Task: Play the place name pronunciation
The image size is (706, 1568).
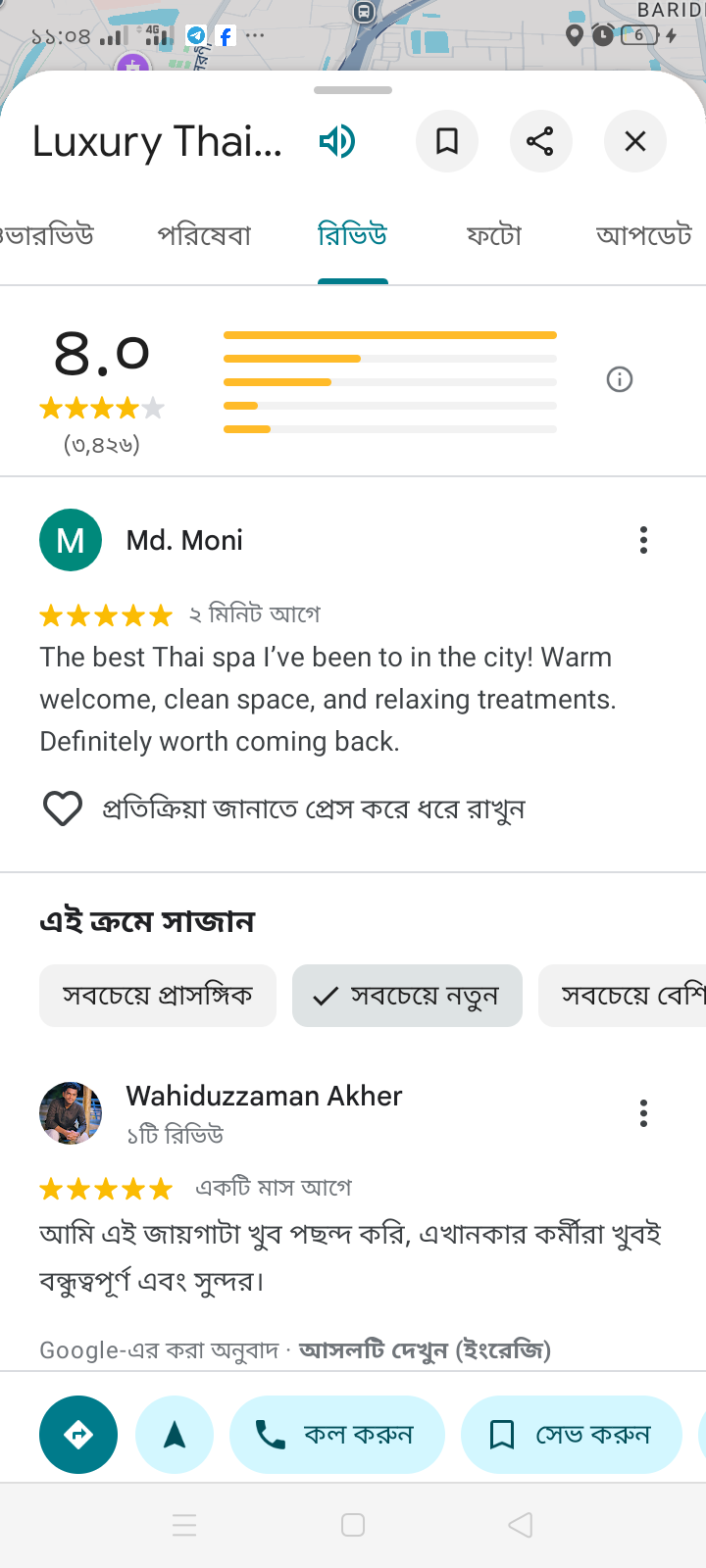Action: (336, 142)
